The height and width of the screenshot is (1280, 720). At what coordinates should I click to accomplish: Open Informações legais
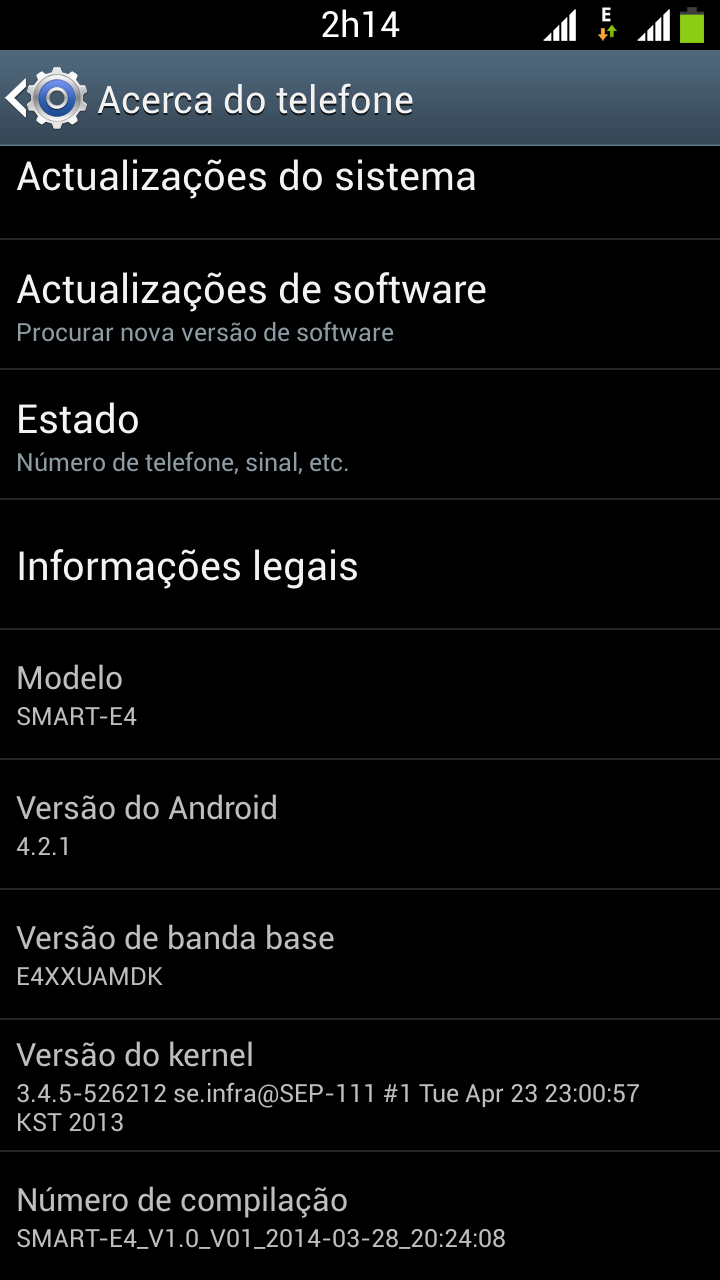pos(360,565)
